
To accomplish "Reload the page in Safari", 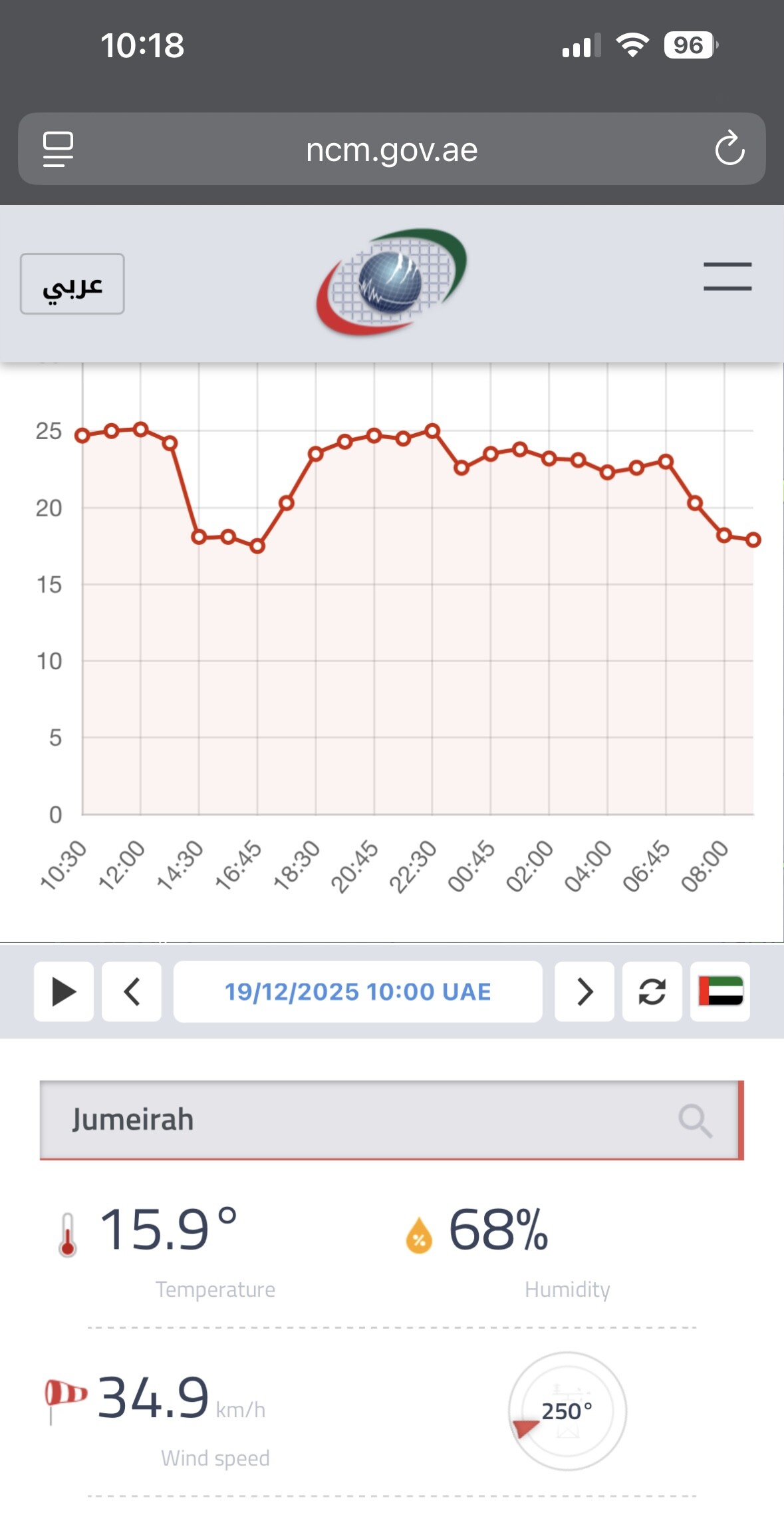I will coord(729,148).
